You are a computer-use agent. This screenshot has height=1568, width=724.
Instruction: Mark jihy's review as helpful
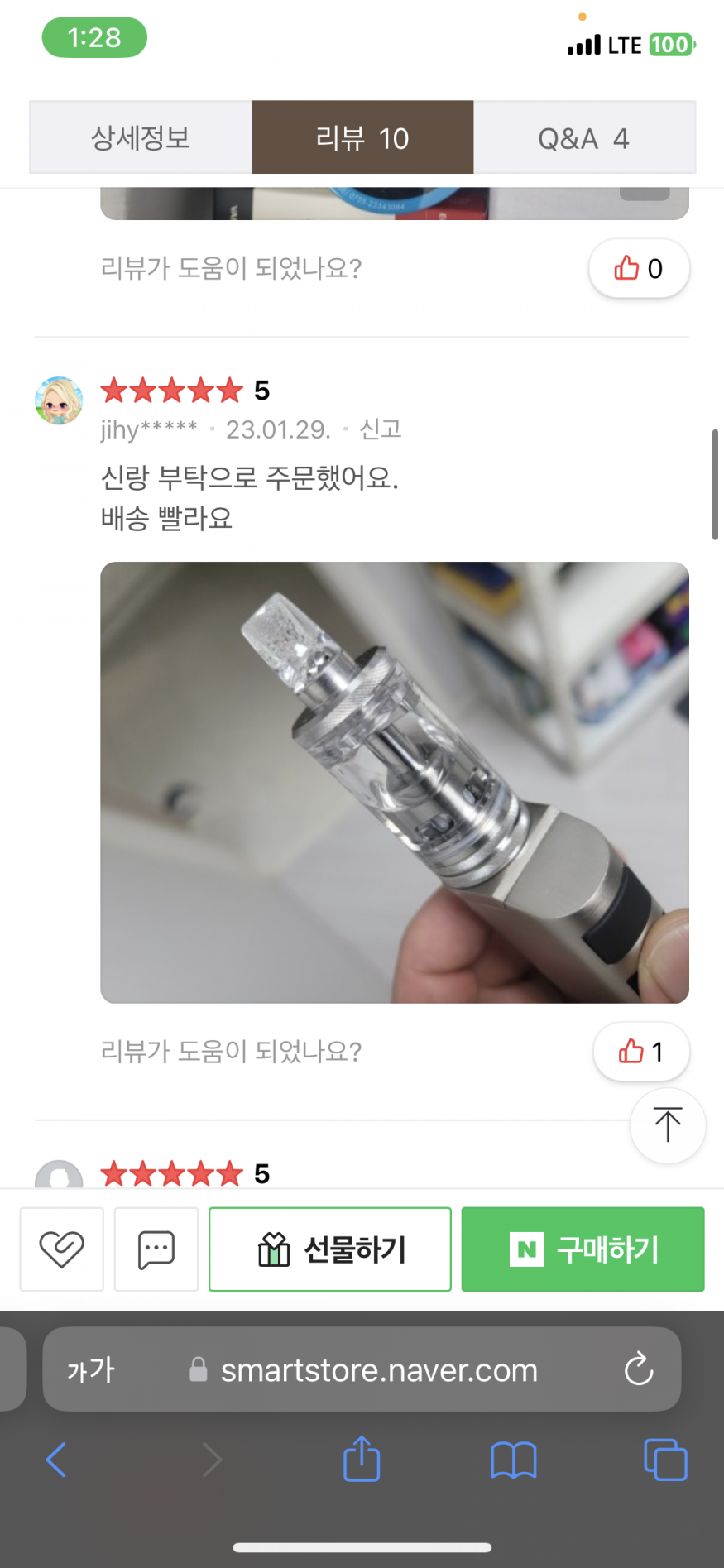coord(640,1051)
